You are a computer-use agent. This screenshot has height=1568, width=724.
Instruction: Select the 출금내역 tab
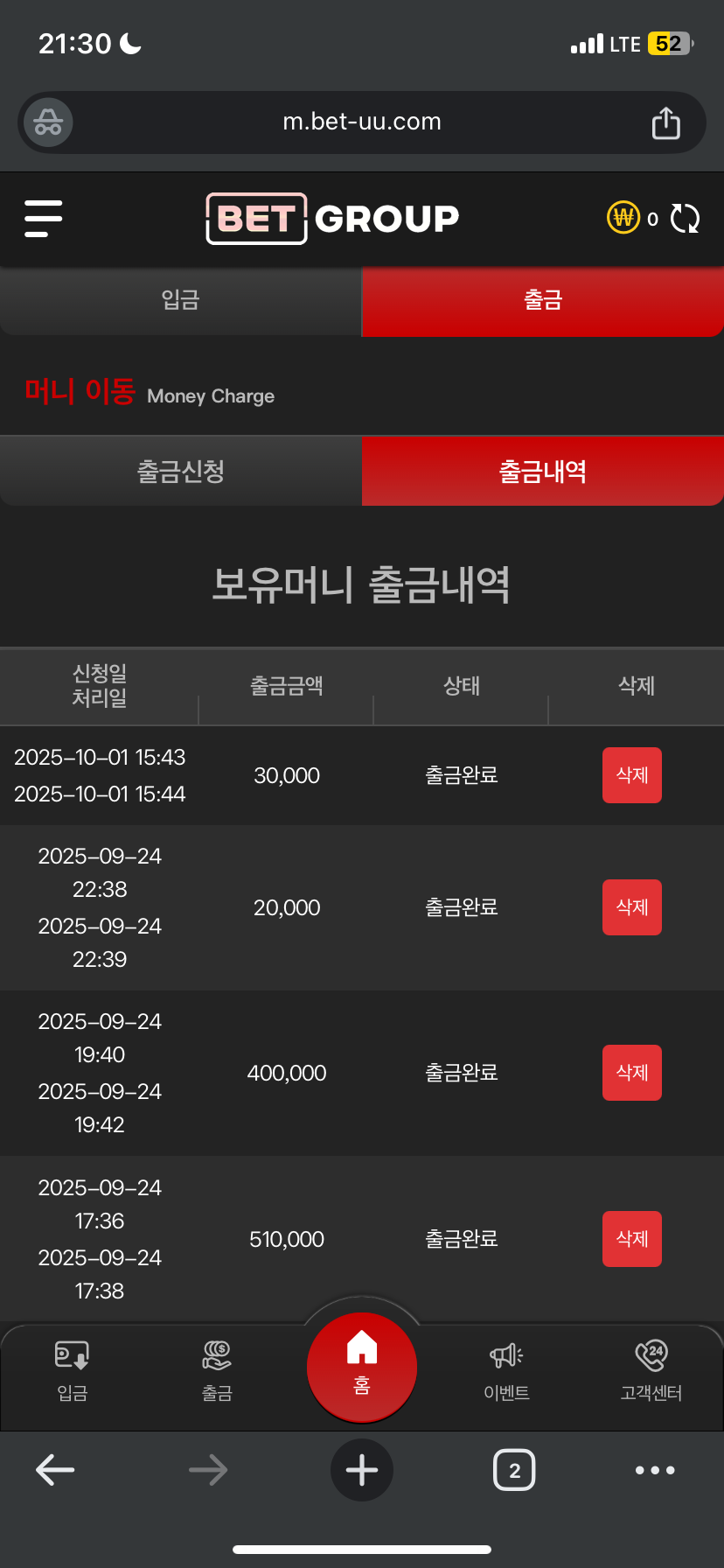[x=542, y=472]
